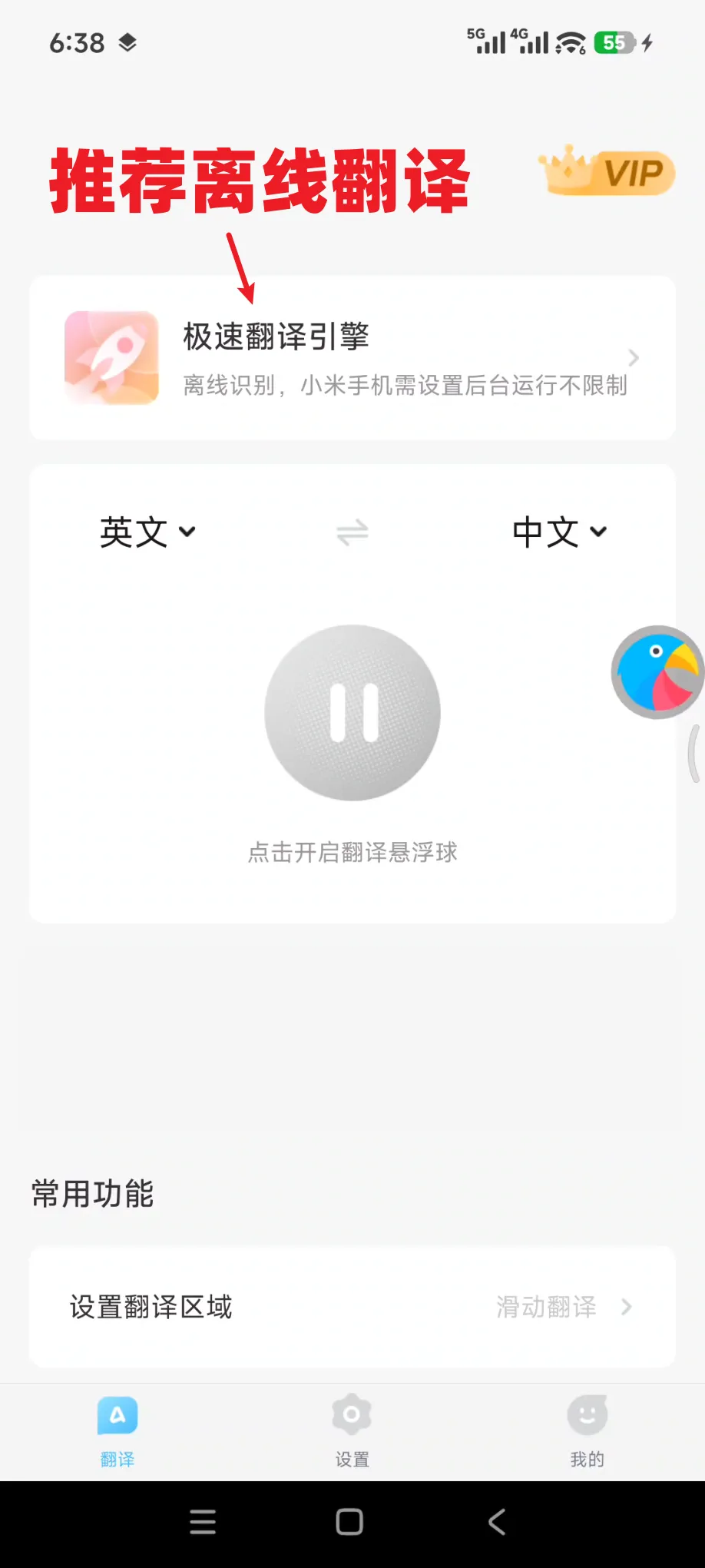The height and width of the screenshot is (1568, 705).
Task: Expand 极速翻译引擎 details via chevron
Action: (633, 357)
